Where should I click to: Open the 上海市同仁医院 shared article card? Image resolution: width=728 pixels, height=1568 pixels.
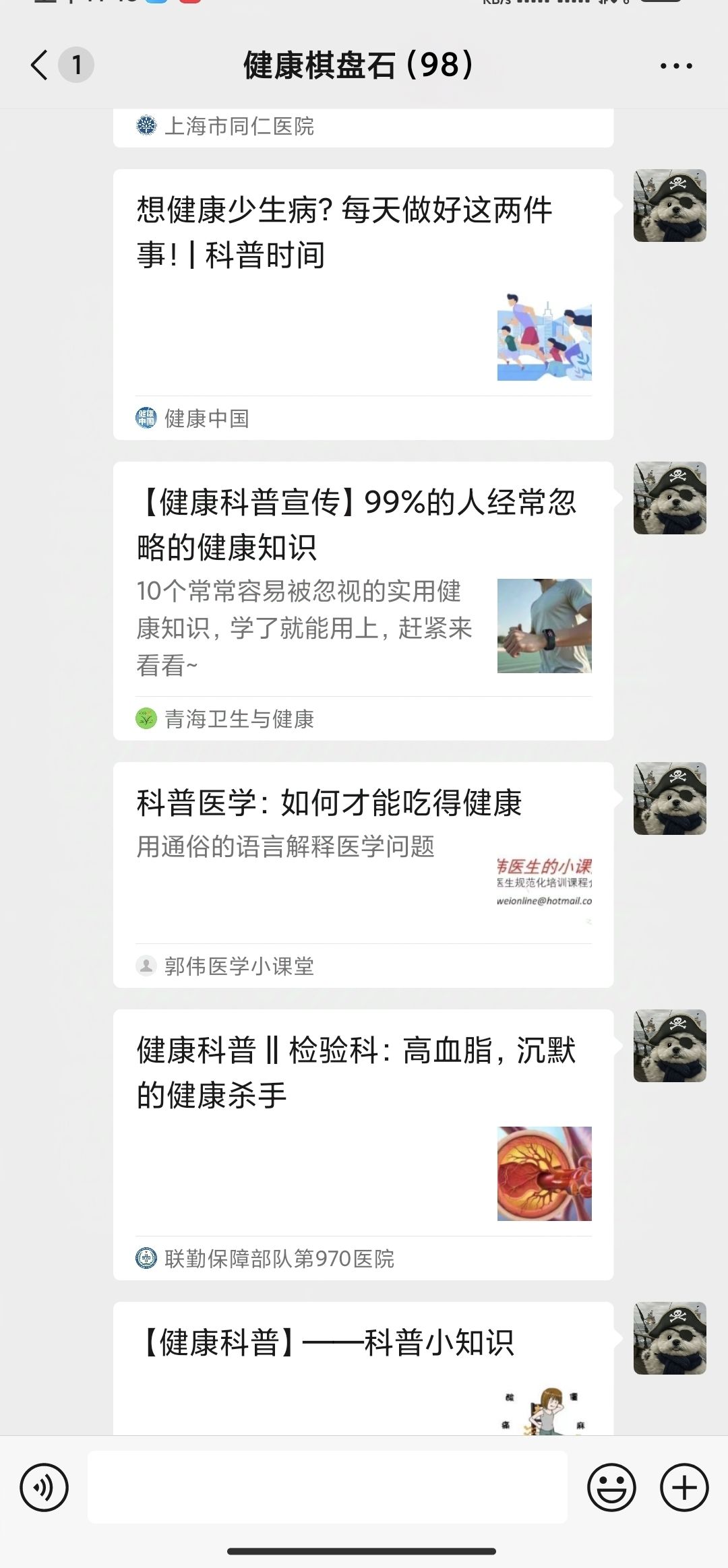coord(363,127)
